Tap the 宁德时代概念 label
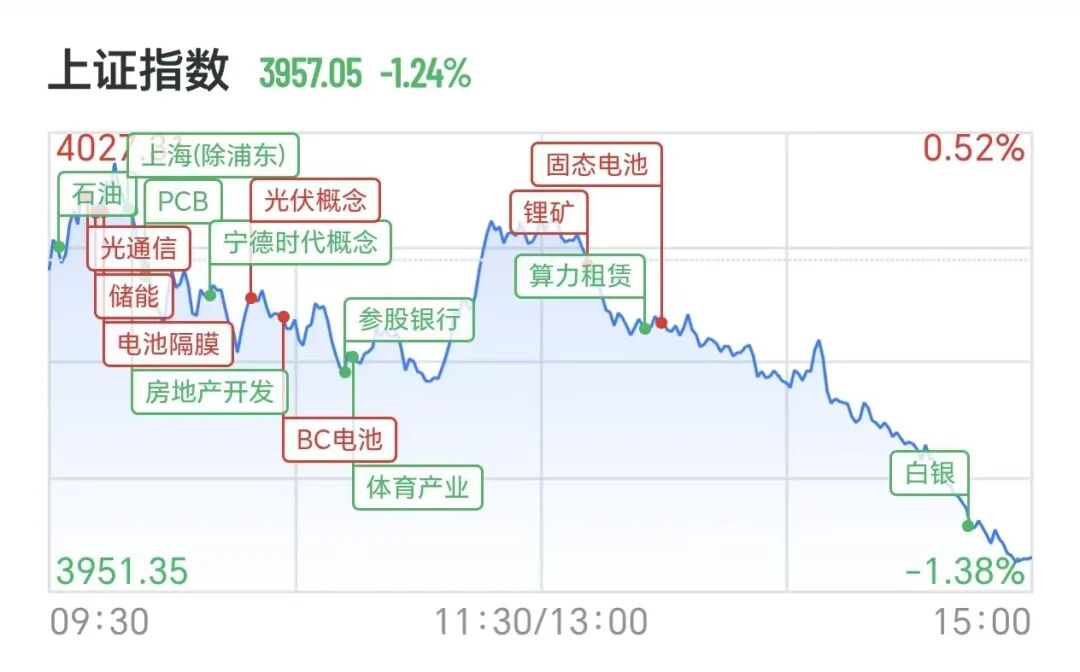 point(300,243)
